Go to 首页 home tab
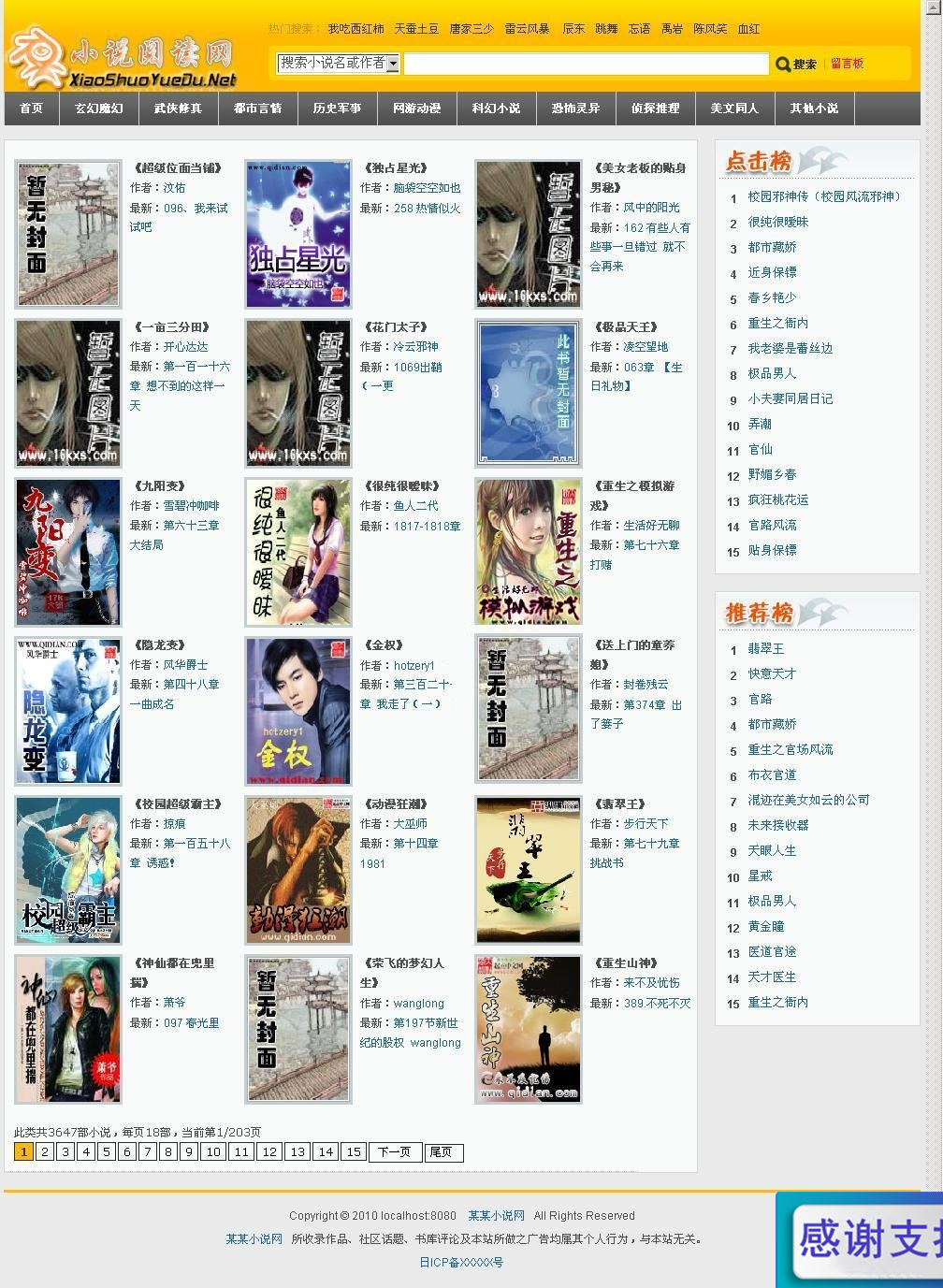This screenshot has height=1288, width=943. [x=31, y=109]
